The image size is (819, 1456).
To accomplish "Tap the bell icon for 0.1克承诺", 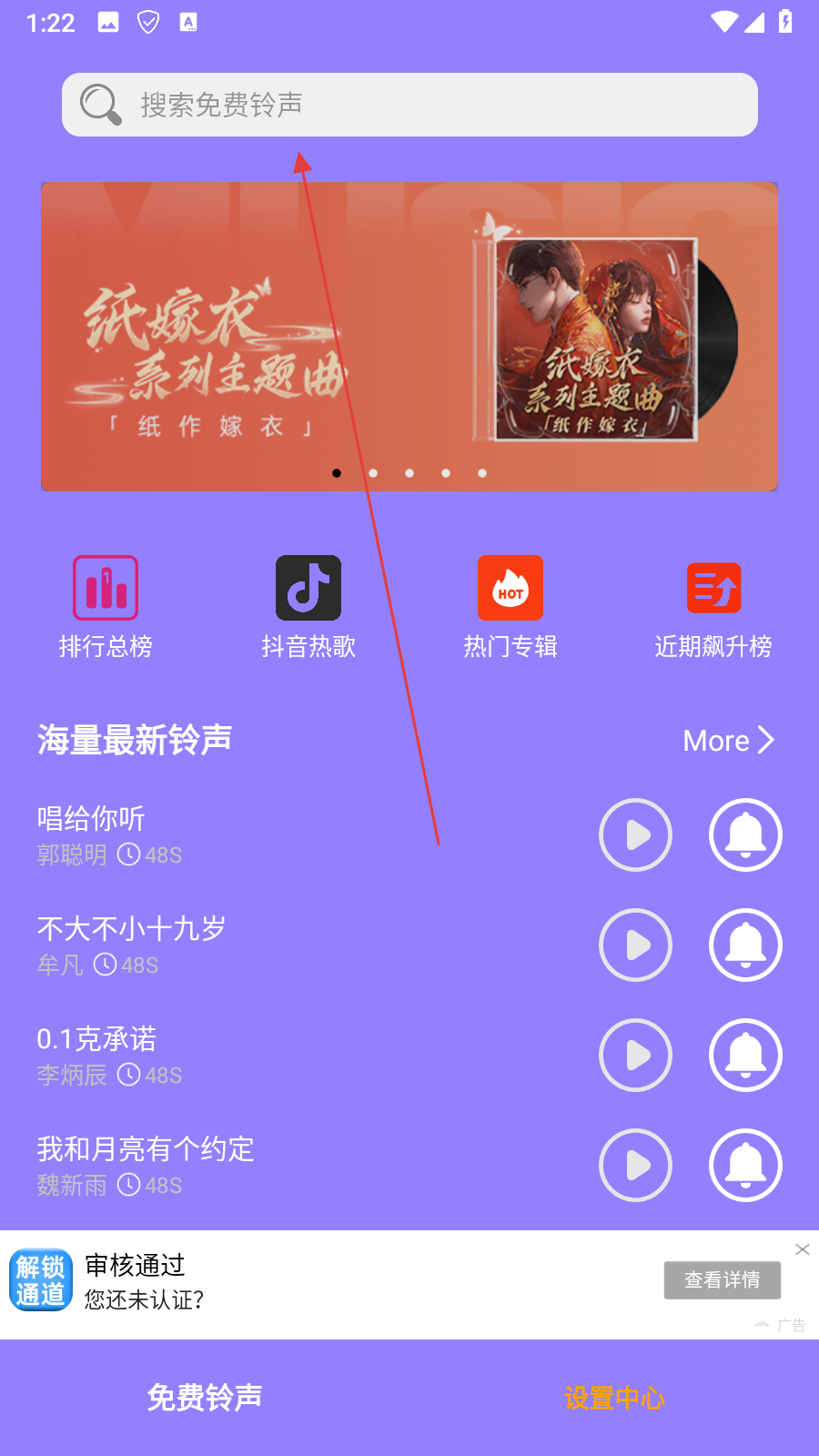I will click(745, 1056).
